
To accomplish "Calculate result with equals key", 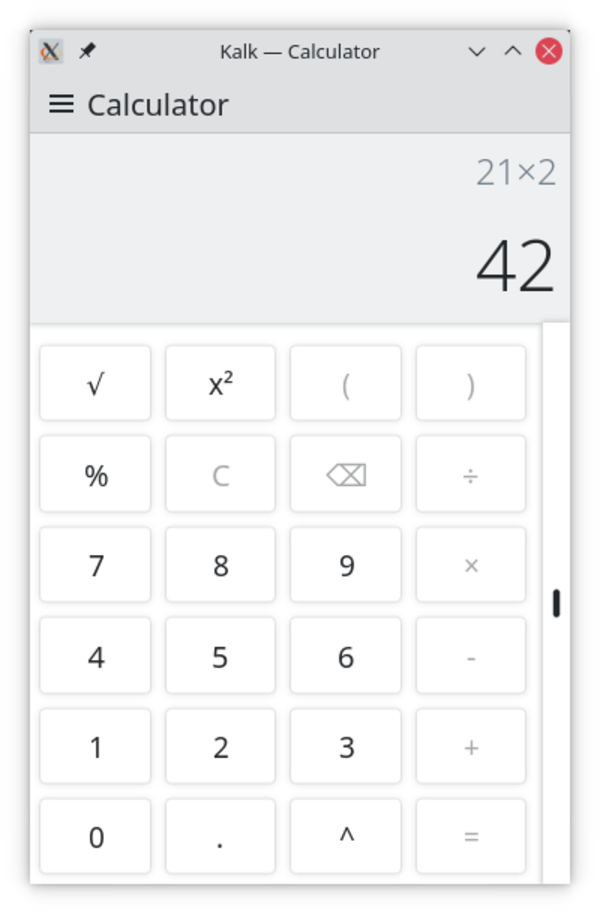I will click(470, 836).
